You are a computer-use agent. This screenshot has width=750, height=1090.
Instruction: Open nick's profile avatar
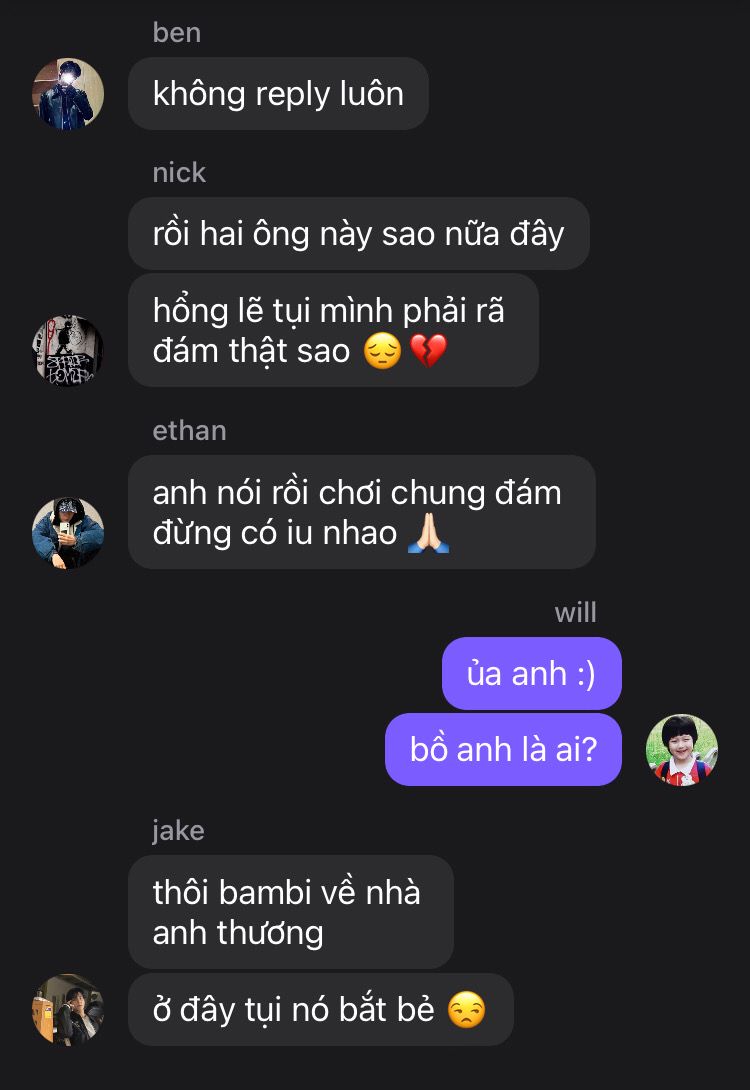pos(68,351)
